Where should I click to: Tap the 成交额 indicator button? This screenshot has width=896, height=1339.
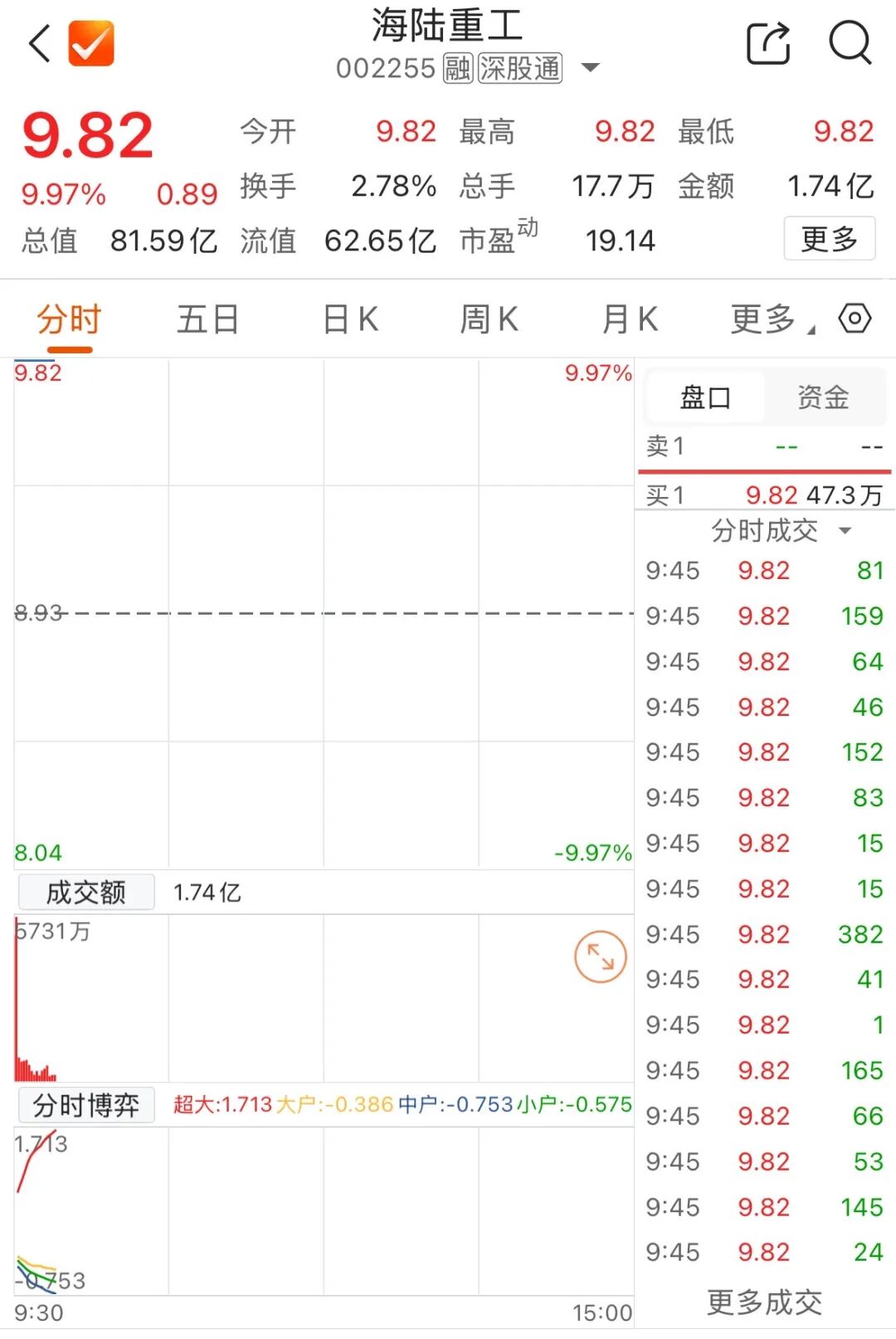(86, 893)
